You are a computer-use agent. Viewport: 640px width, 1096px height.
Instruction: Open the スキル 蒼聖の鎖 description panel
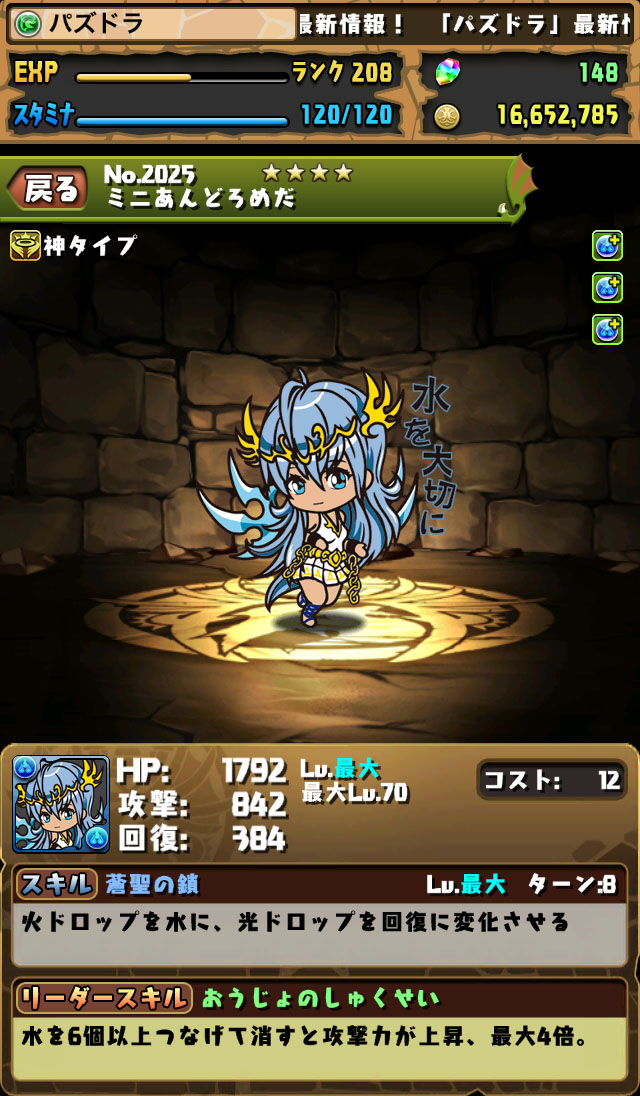point(320,916)
